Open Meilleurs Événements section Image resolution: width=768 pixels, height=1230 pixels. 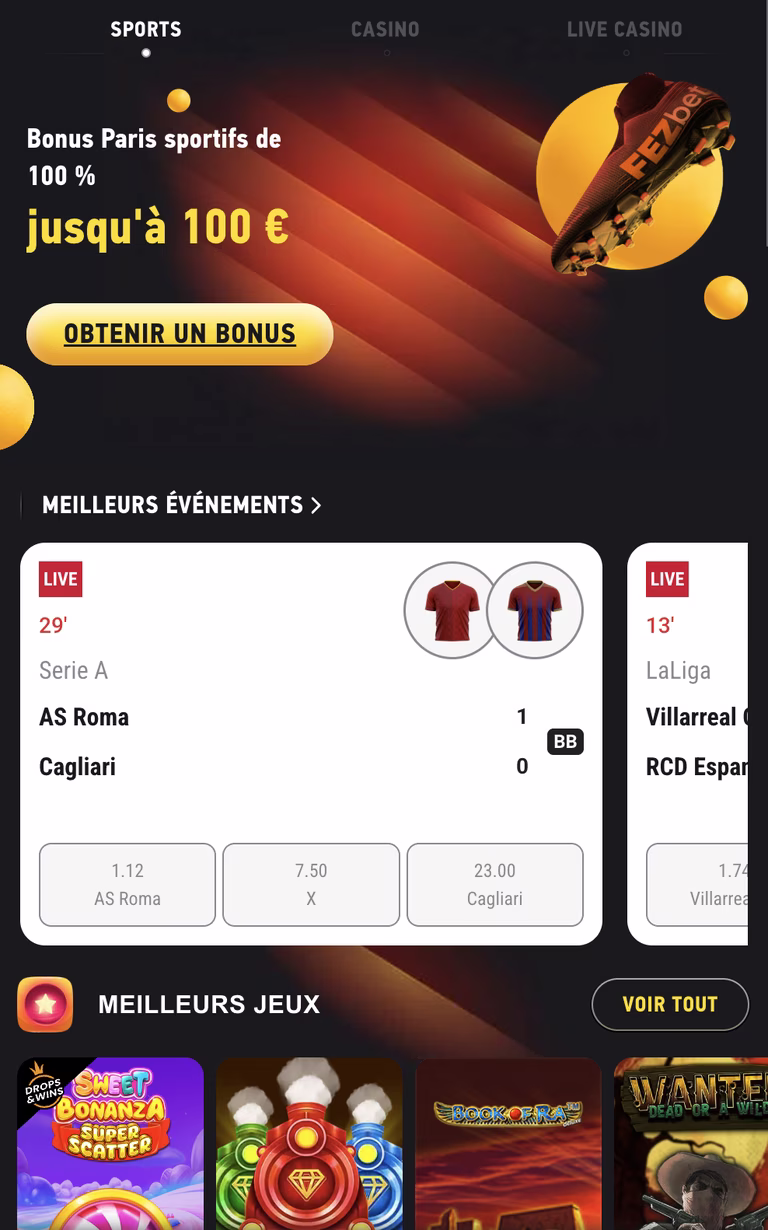point(182,505)
